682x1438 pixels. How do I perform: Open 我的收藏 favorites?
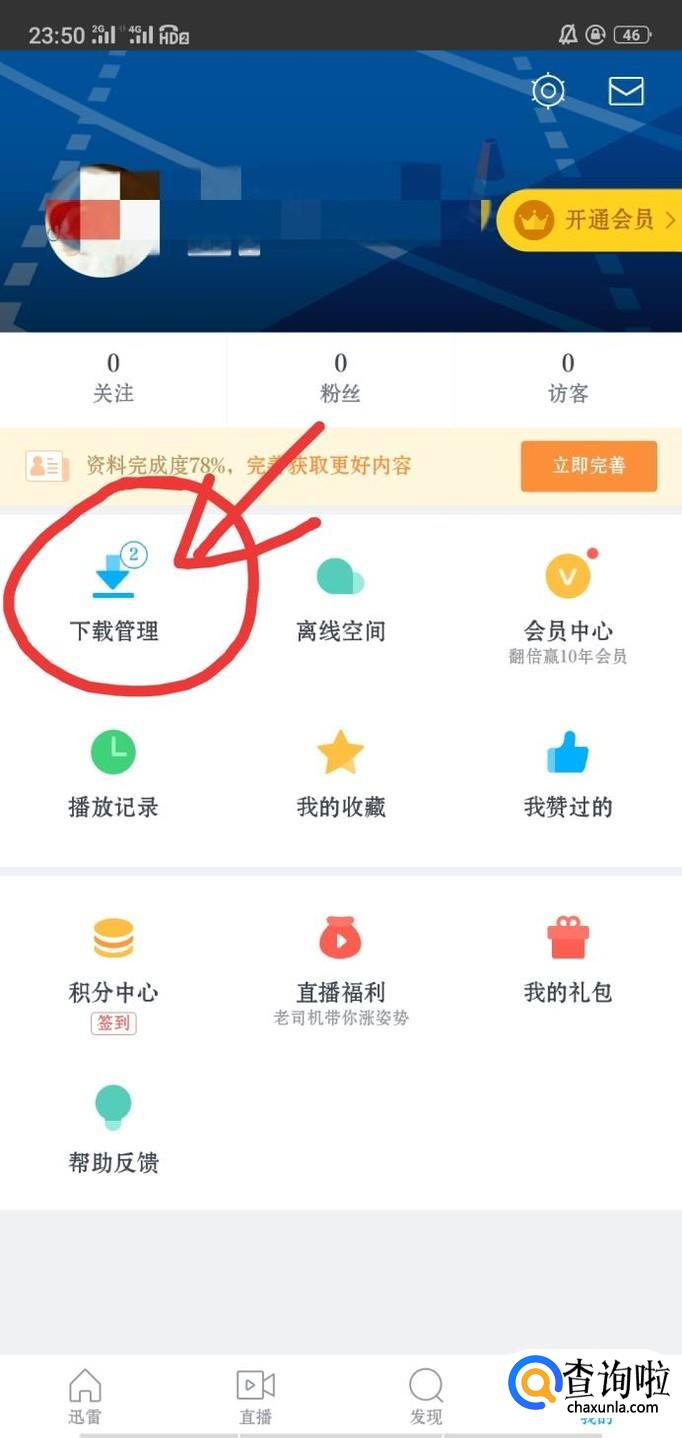click(341, 773)
